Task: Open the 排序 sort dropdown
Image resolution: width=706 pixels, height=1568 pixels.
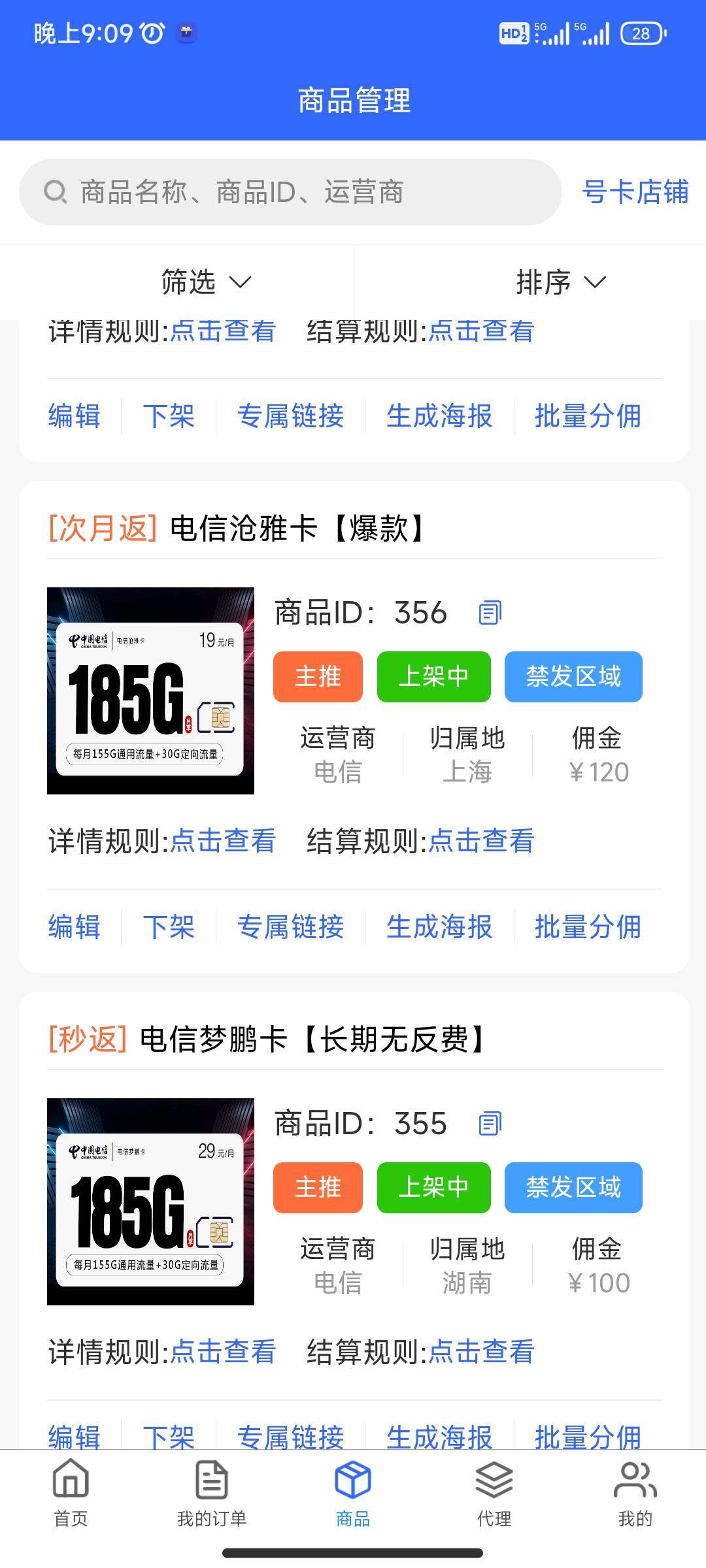Action: [x=559, y=282]
